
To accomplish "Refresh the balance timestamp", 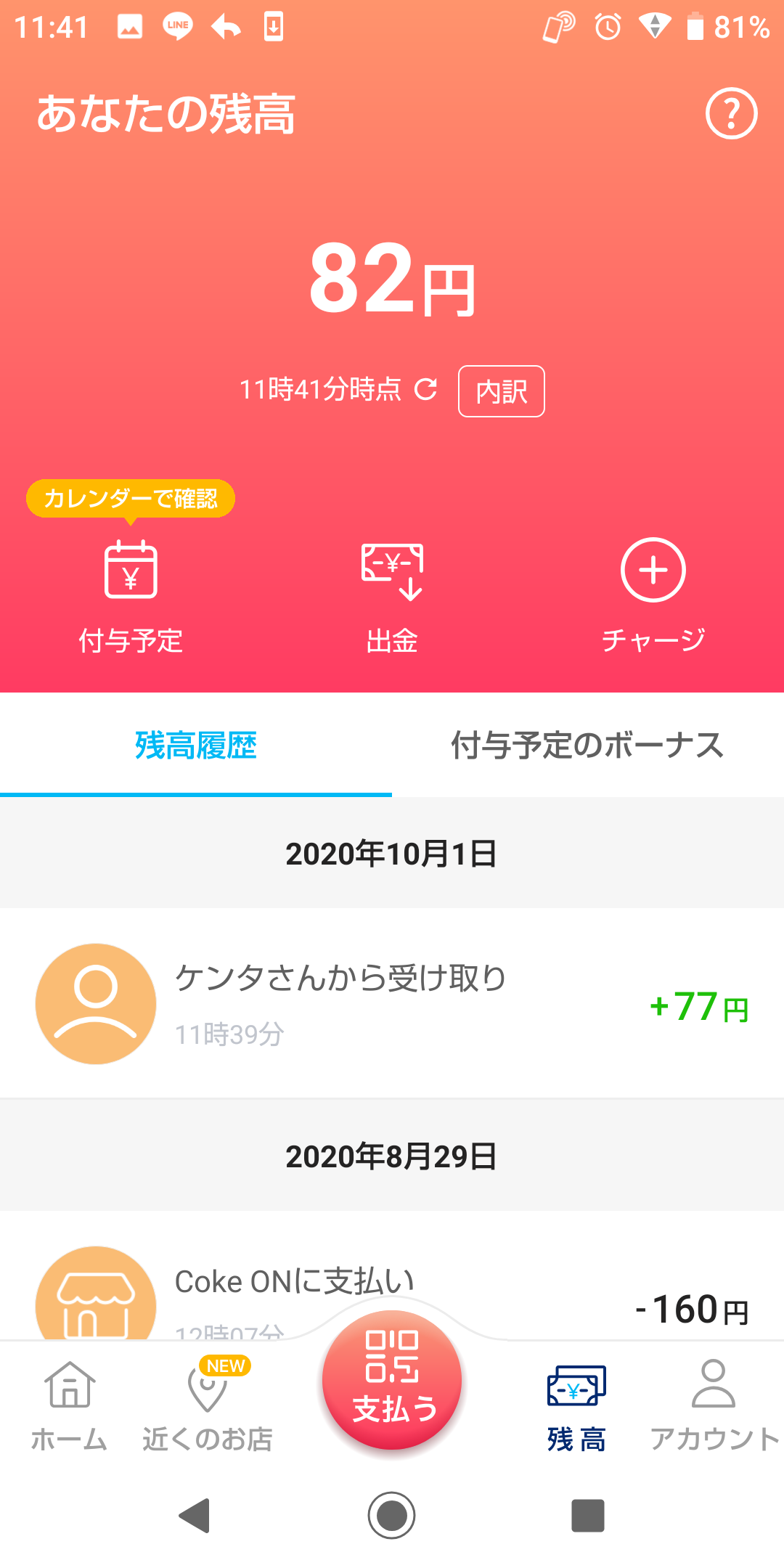I will (x=426, y=390).
